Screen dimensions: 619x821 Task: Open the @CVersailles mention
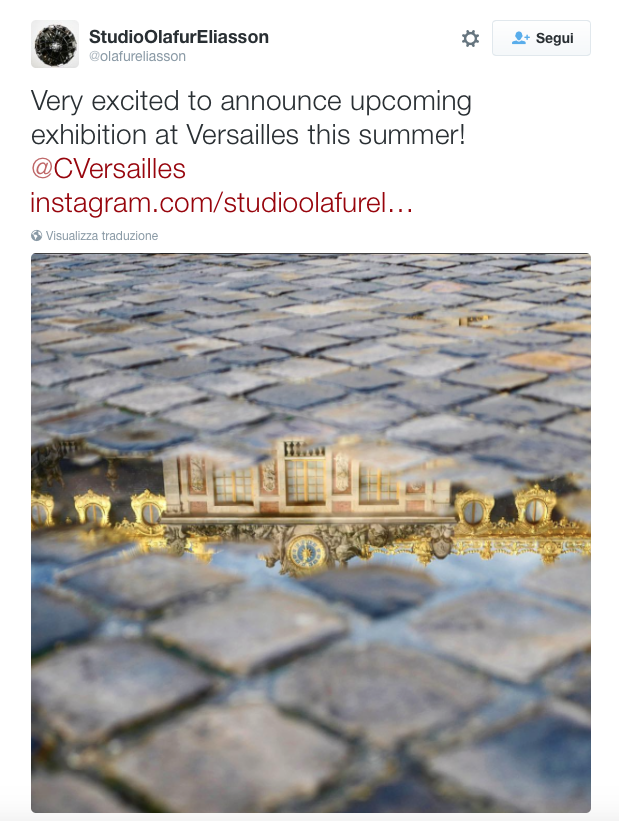click(108, 169)
